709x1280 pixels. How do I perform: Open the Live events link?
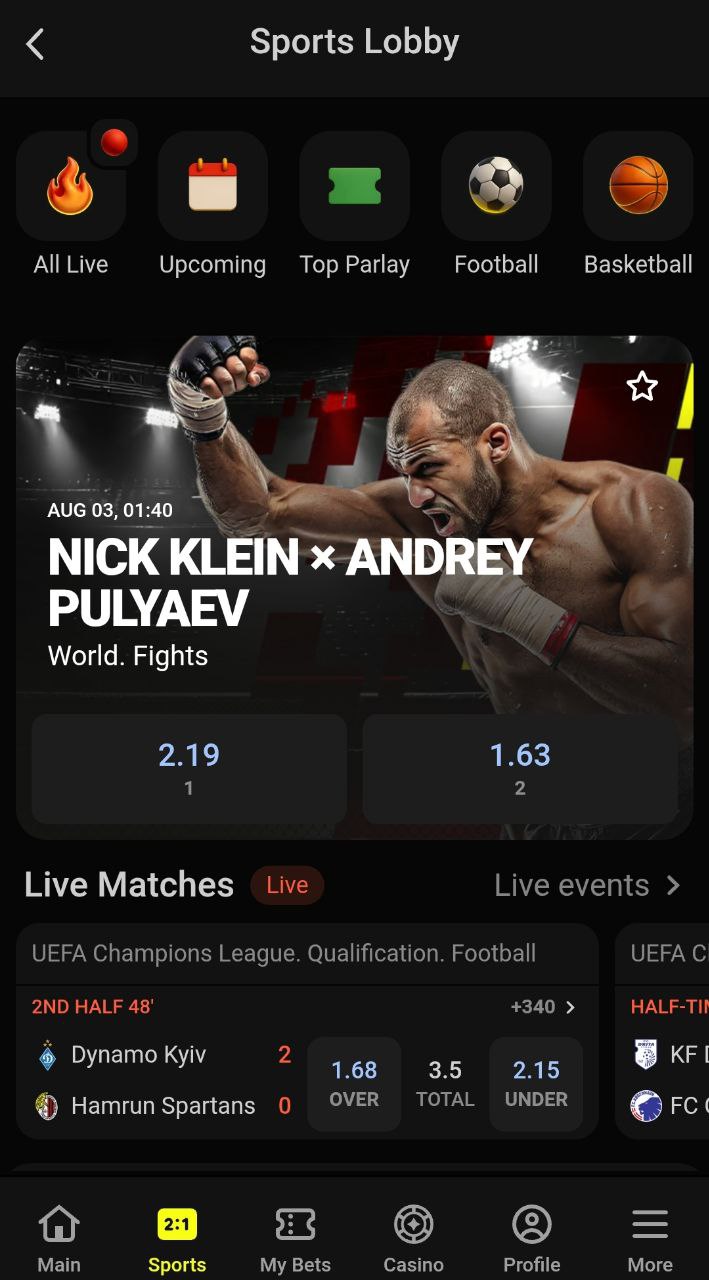click(587, 885)
